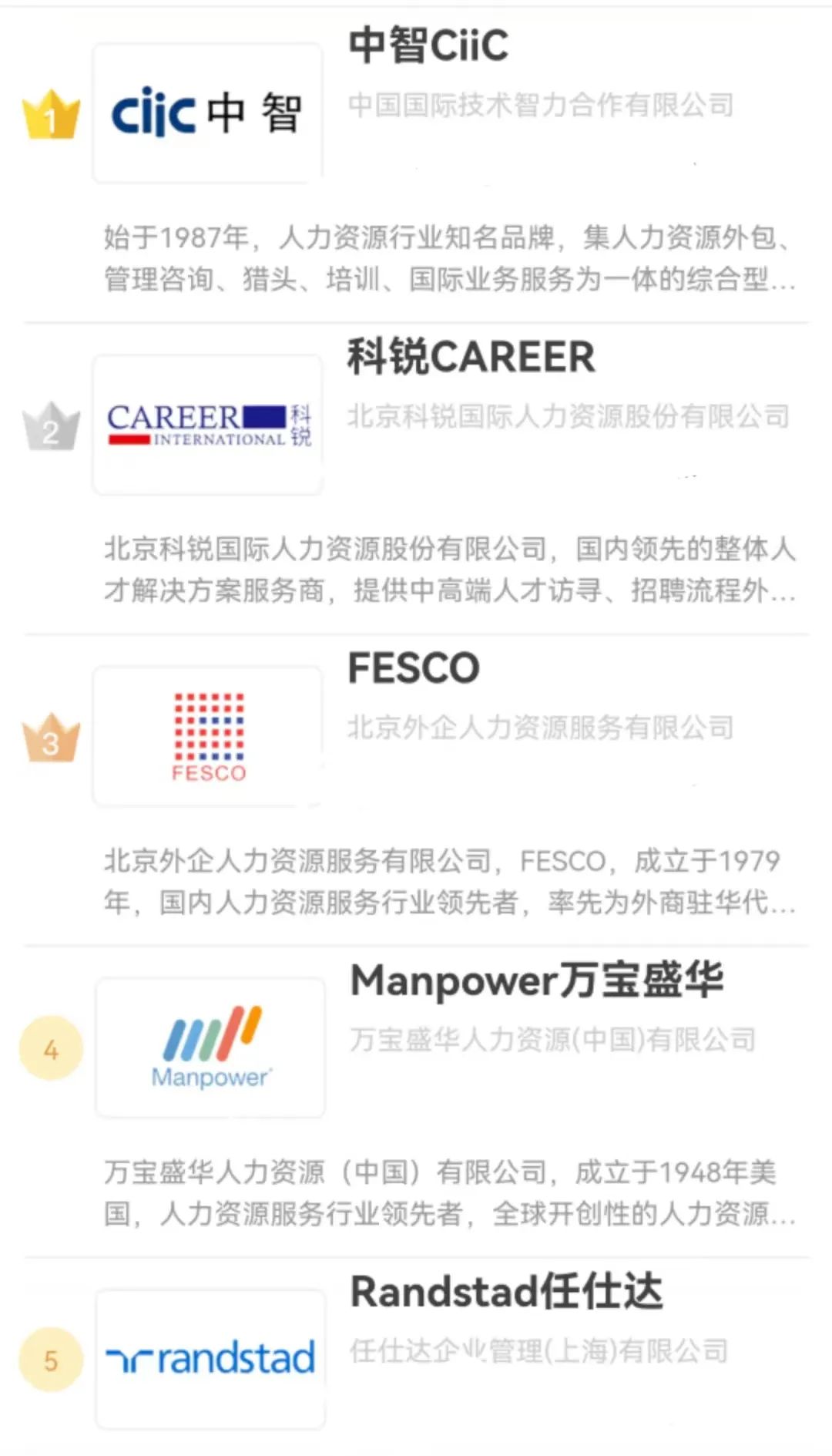The image size is (832, 1456).
Task: Select the bronze crown rank 3 badge
Action: click(51, 738)
